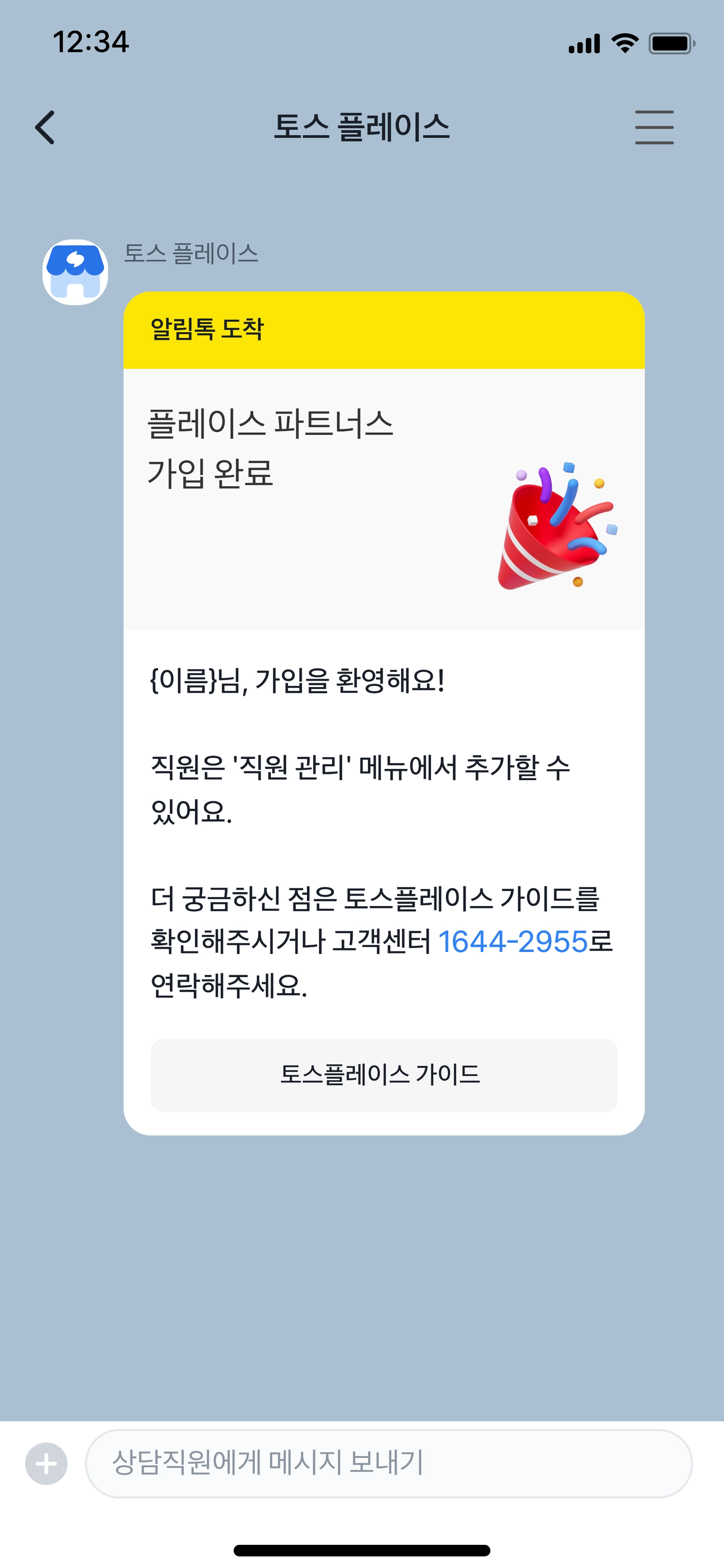724x1568 pixels.
Task: Call customer center number 1644-2955
Action: tap(513, 941)
